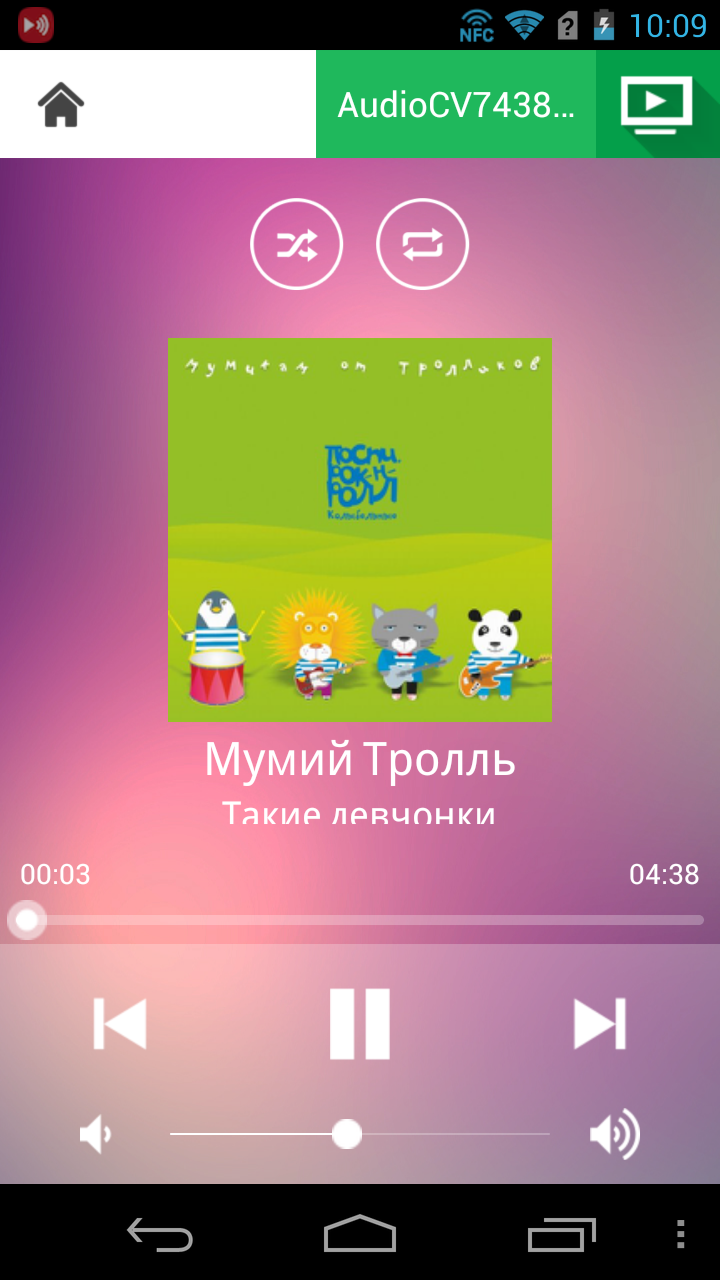
Task: Open the recent apps view
Action: tap(561, 1234)
